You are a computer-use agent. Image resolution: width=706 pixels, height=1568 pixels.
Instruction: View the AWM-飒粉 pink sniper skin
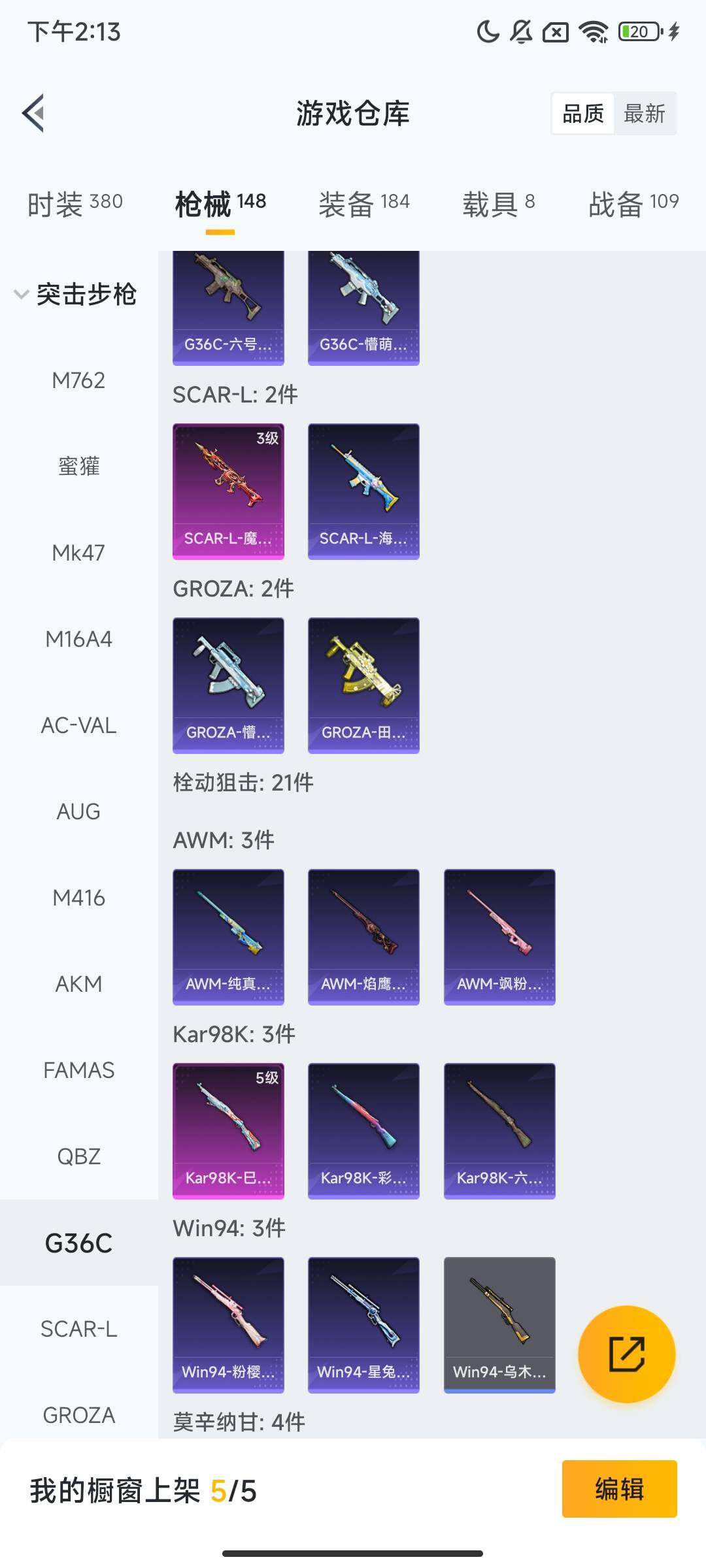[x=499, y=936]
